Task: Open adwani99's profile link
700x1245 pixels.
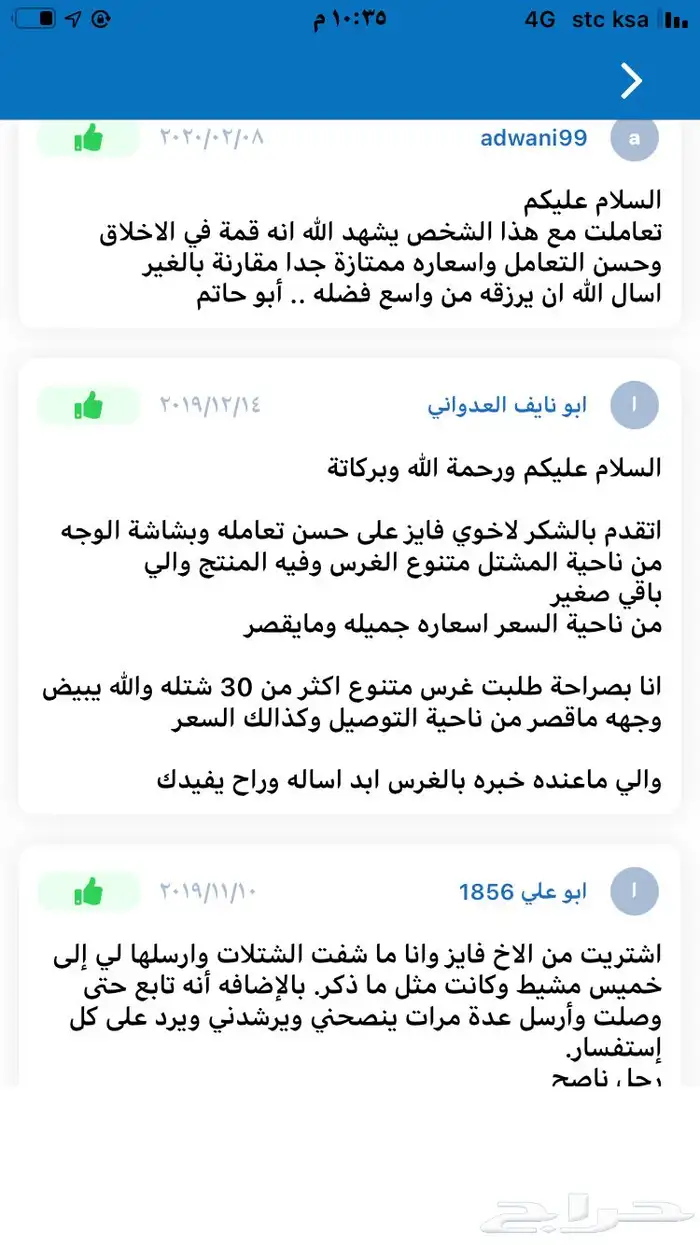Action: pyautogui.click(x=533, y=138)
